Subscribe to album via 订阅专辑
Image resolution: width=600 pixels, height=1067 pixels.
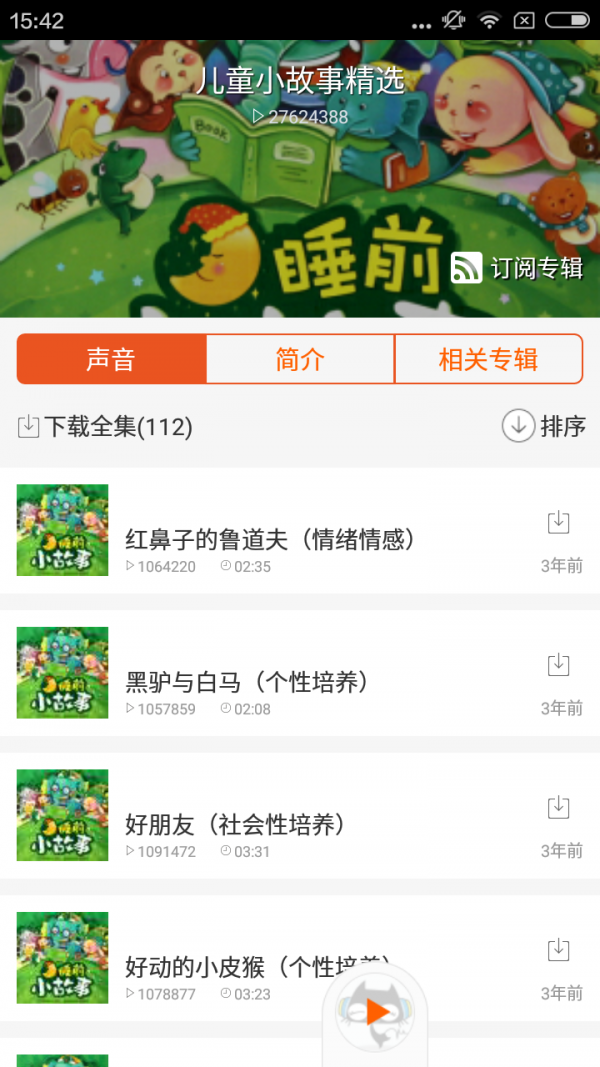point(517,268)
